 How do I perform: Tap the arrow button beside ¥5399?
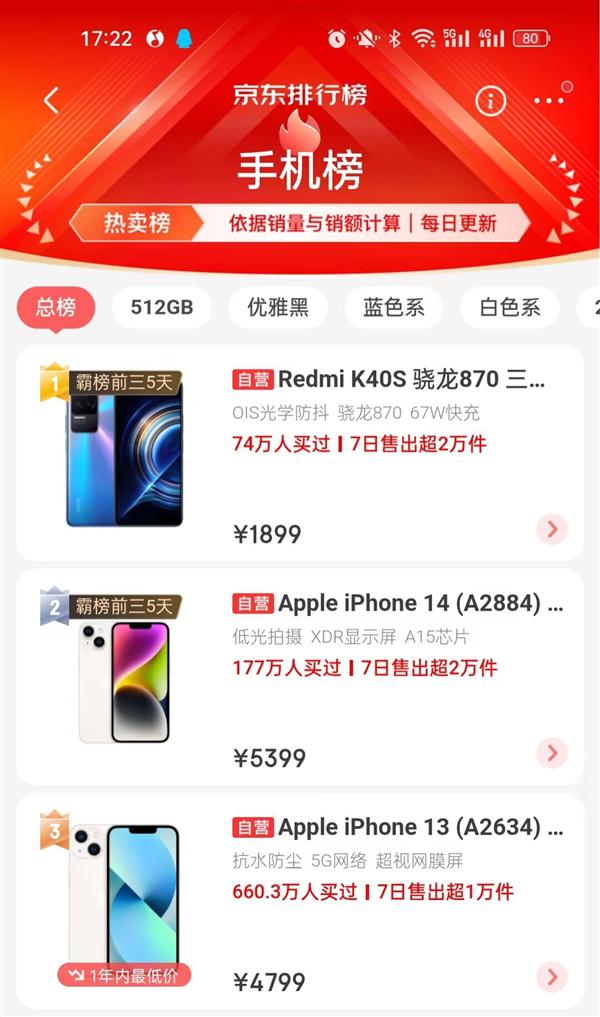click(551, 753)
